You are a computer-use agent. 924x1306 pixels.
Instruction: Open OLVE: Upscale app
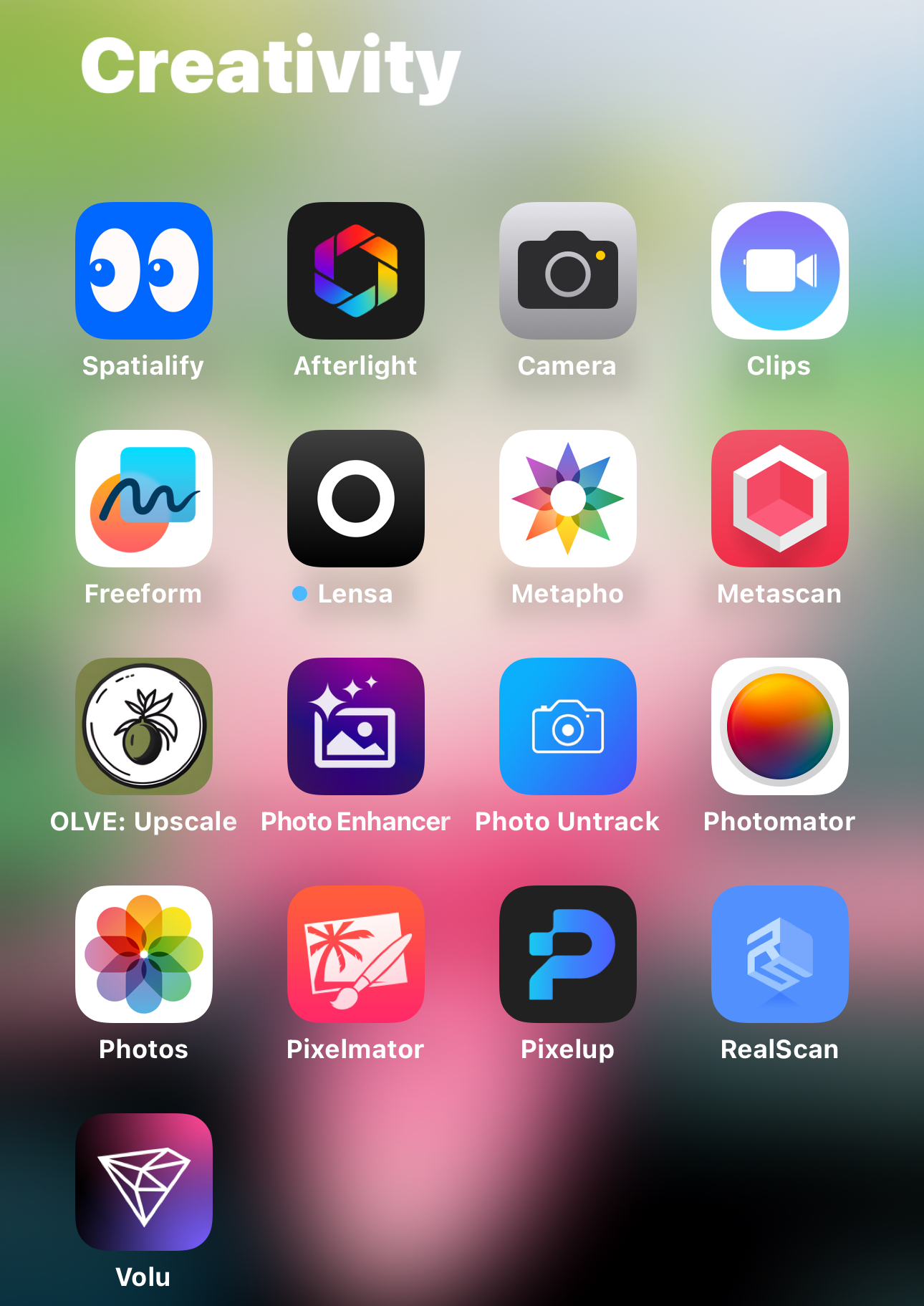pos(144,726)
